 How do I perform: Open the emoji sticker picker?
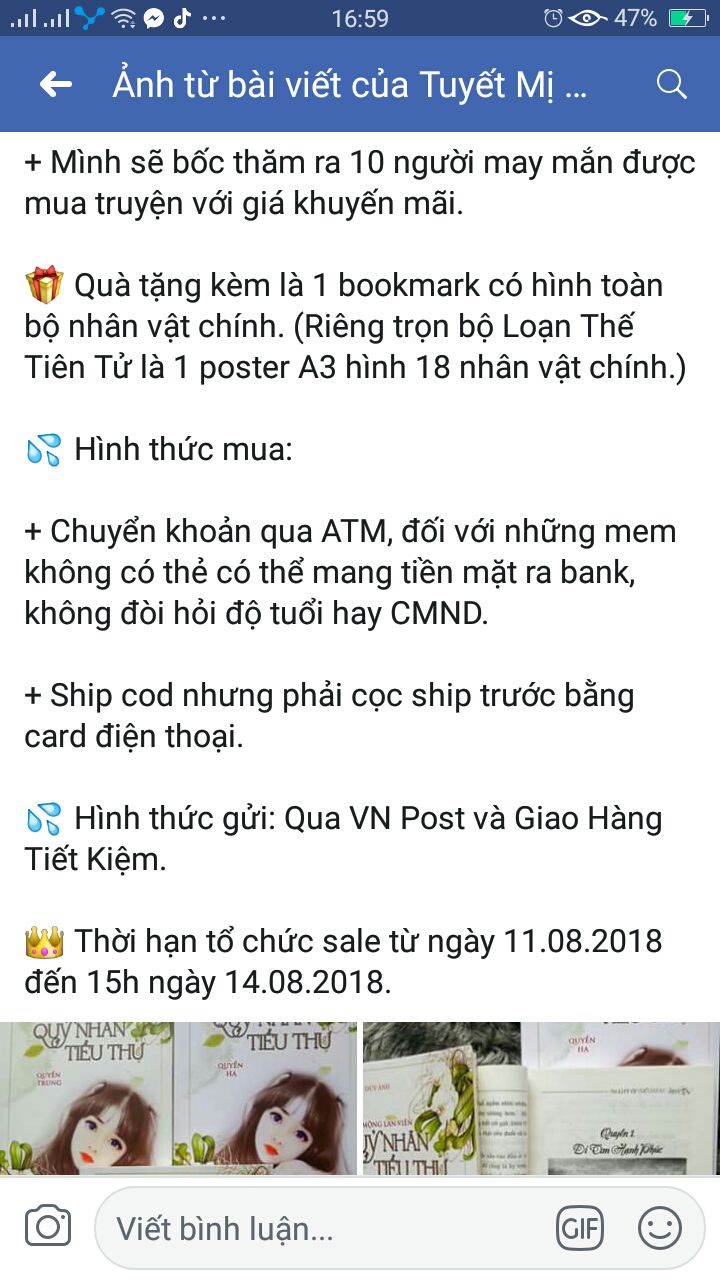660,1228
